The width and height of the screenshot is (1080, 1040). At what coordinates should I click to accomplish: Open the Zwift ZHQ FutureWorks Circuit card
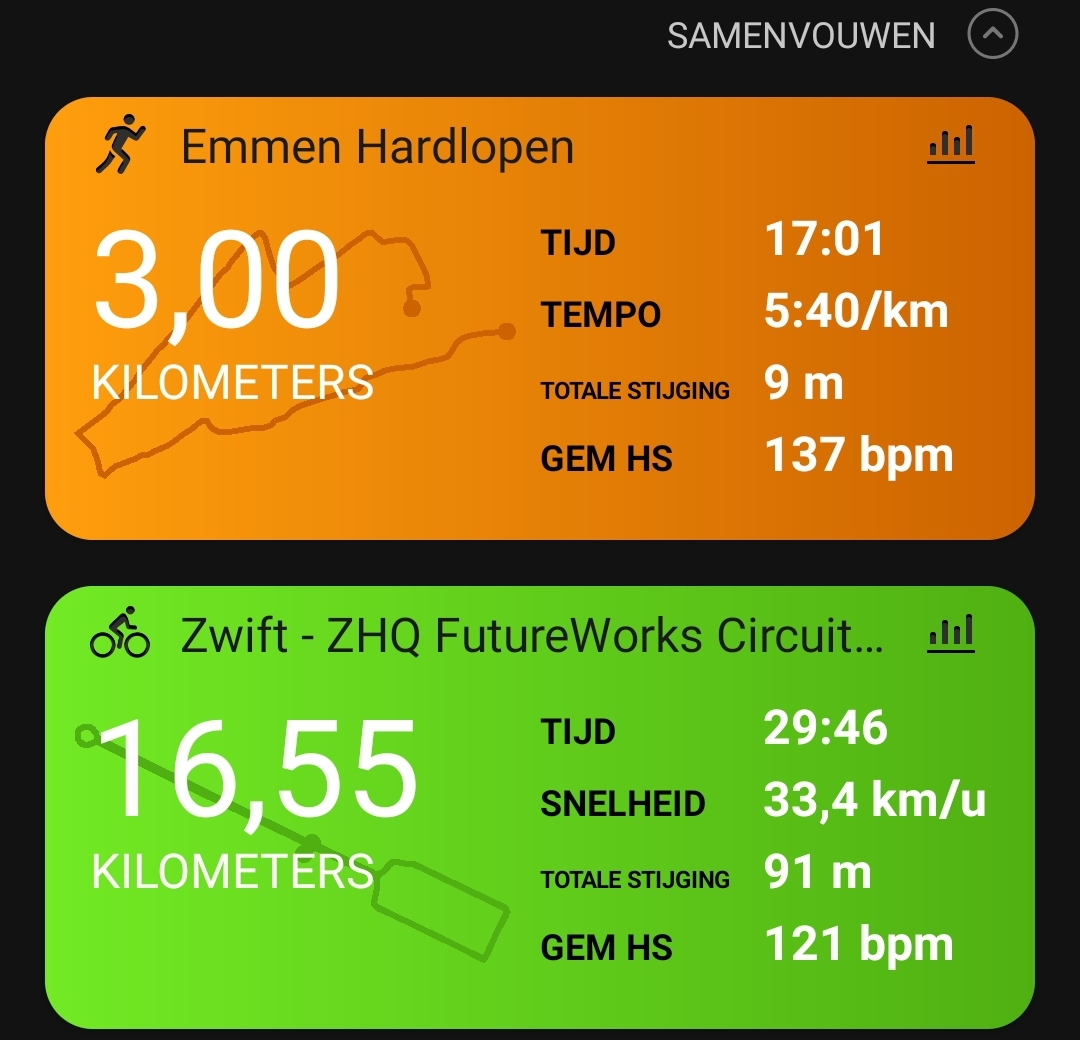(x=530, y=637)
